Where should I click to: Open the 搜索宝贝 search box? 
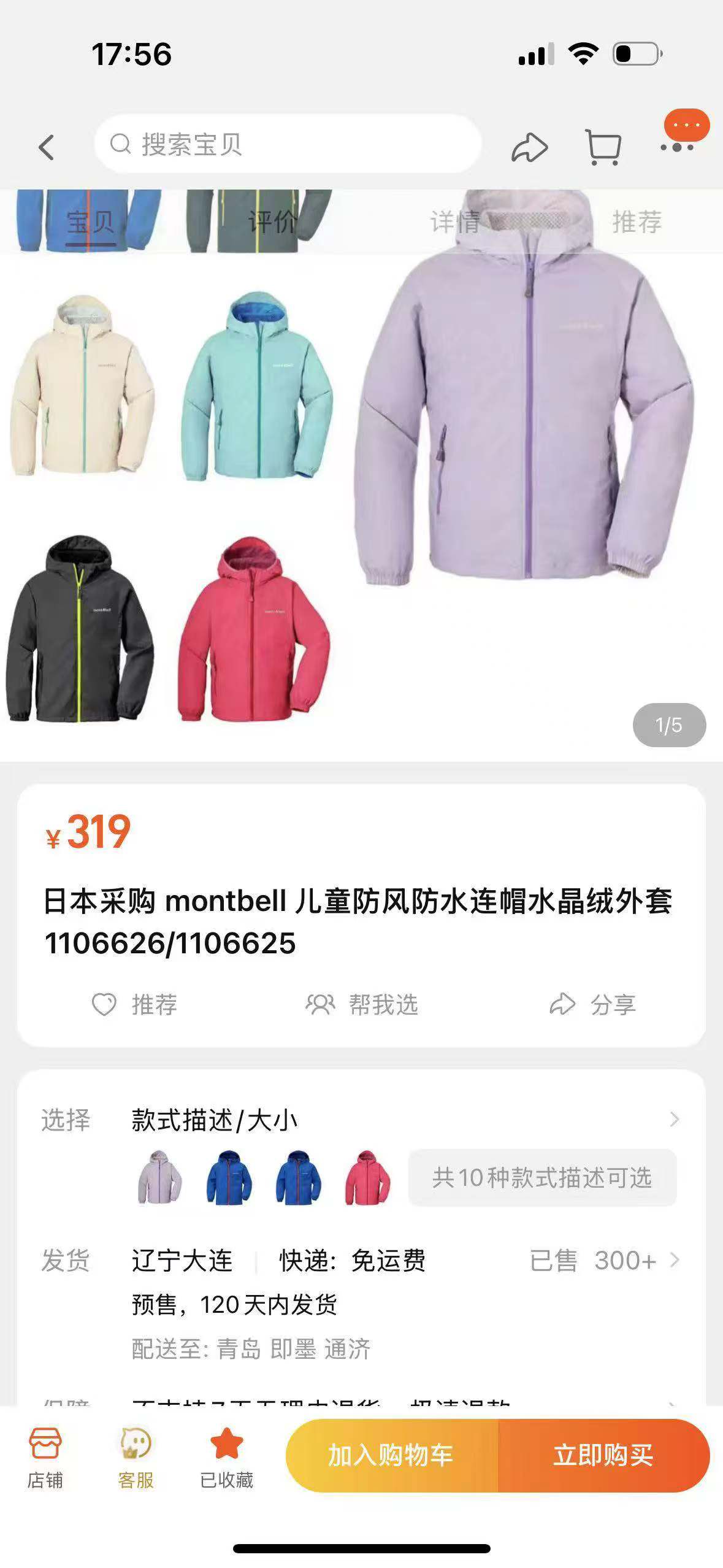[x=287, y=144]
